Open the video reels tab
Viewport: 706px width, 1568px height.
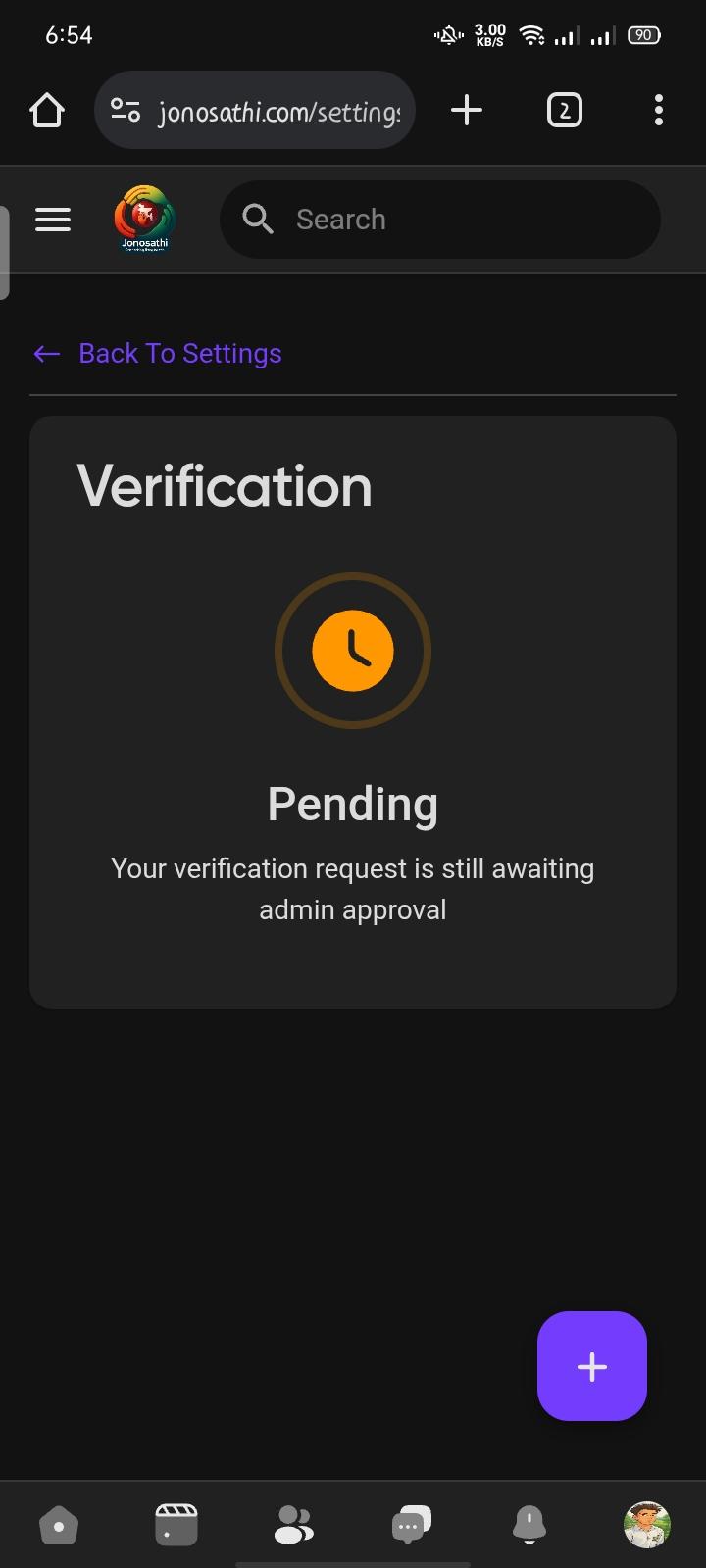(176, 1526)
